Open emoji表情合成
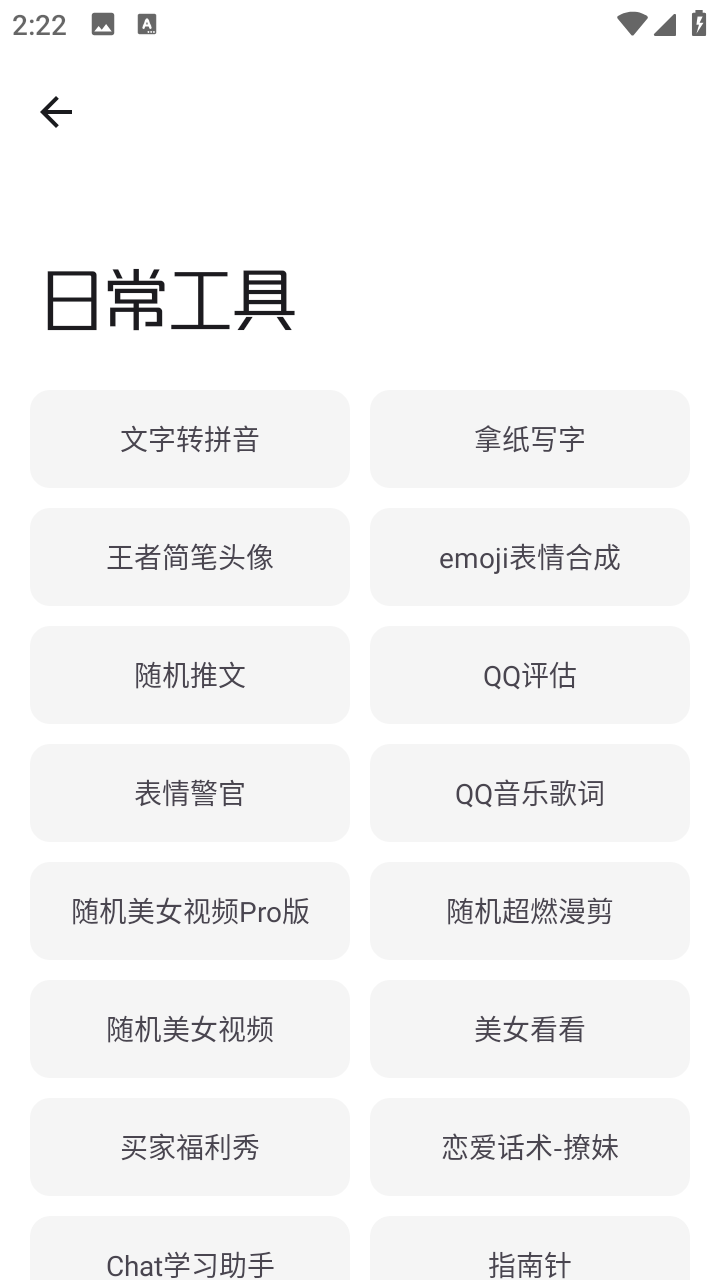Viewport: 720px width, 1280px height. pos(530,557)
